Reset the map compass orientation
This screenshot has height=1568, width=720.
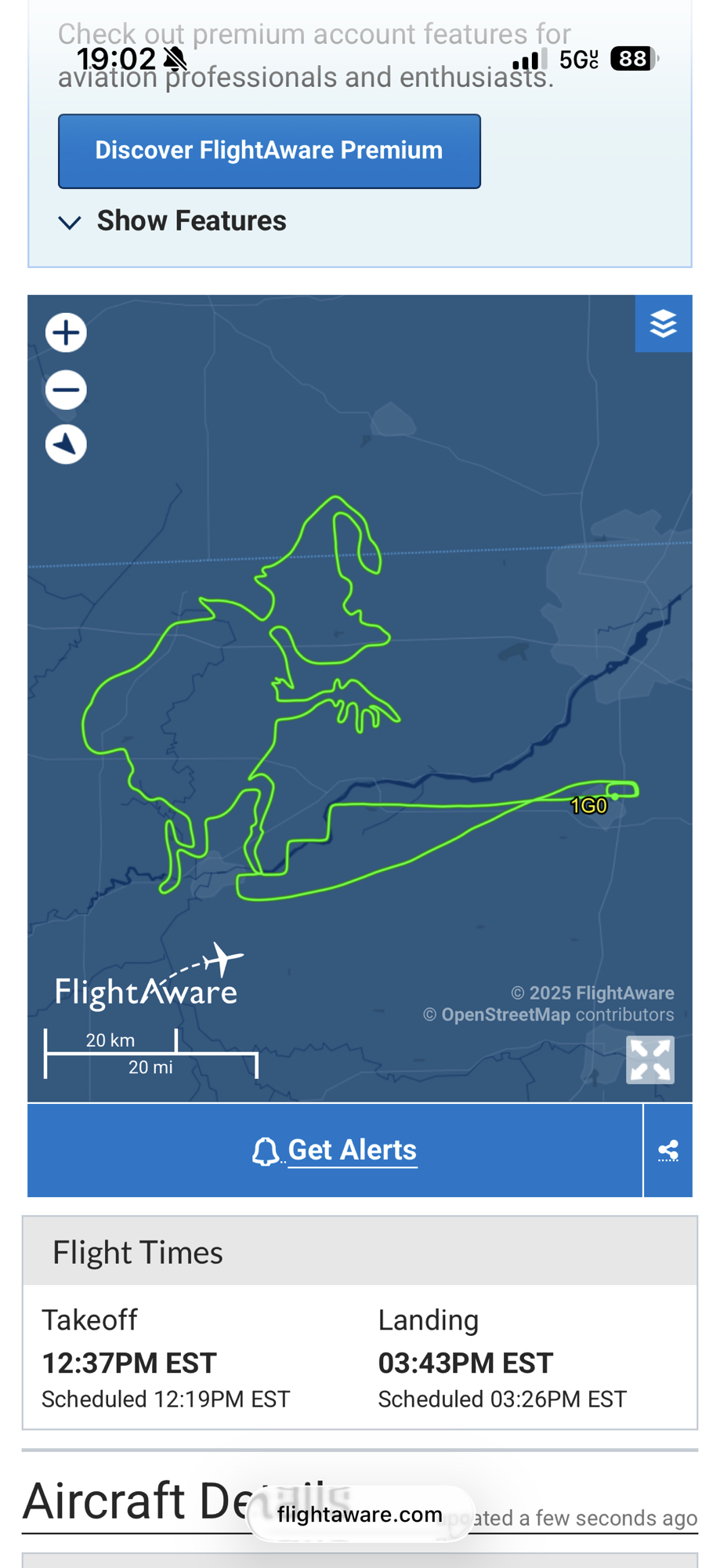click(x=66, y=445)
